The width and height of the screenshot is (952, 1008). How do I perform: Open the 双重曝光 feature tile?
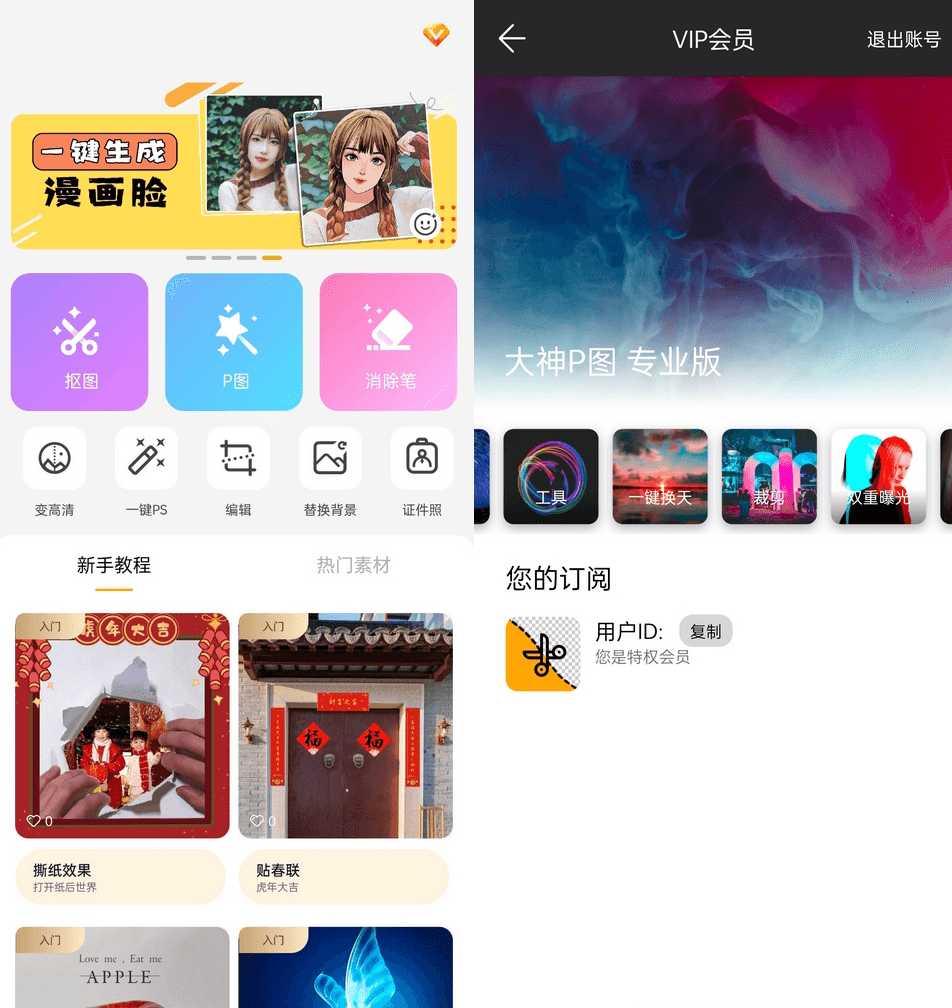tap(878, 476)
